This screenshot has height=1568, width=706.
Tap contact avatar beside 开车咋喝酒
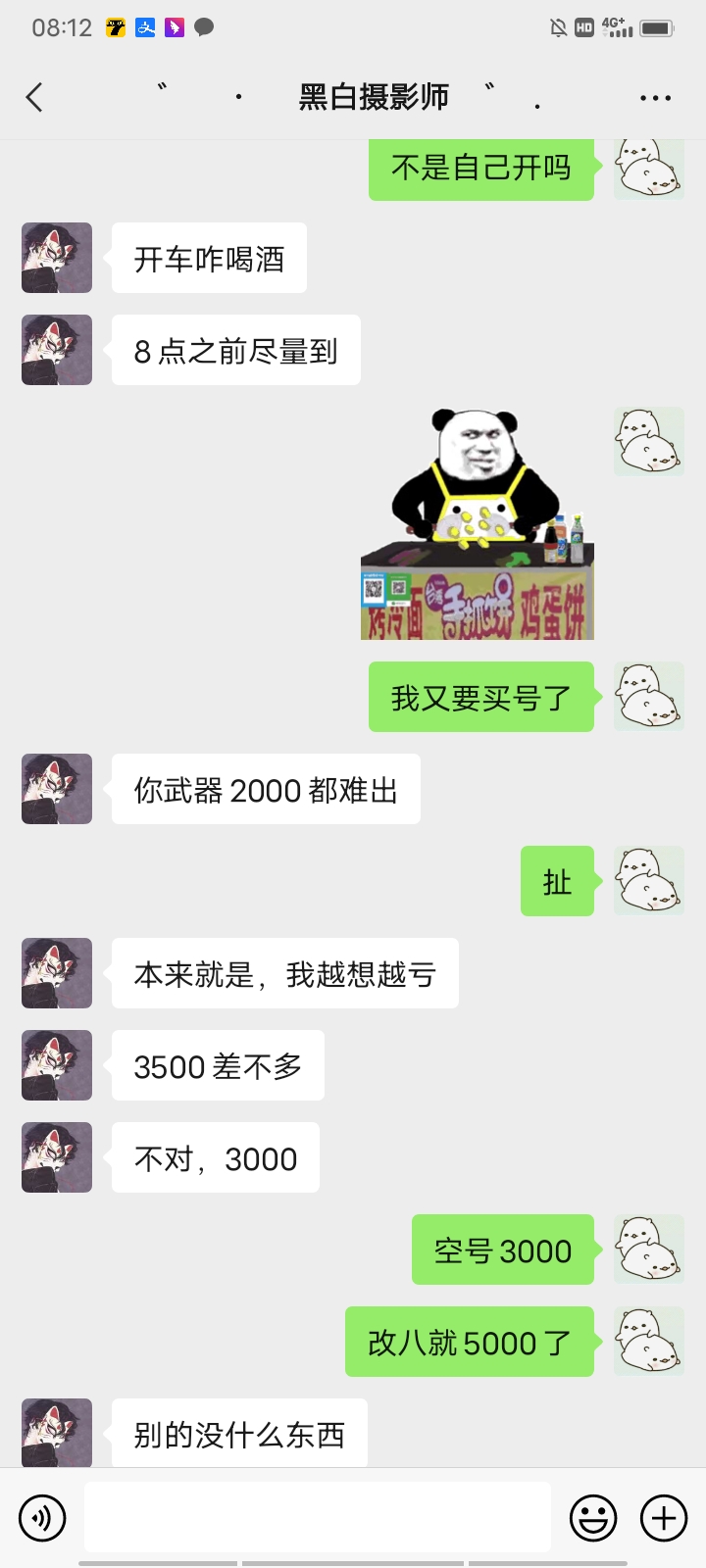[x=57, y=258]
